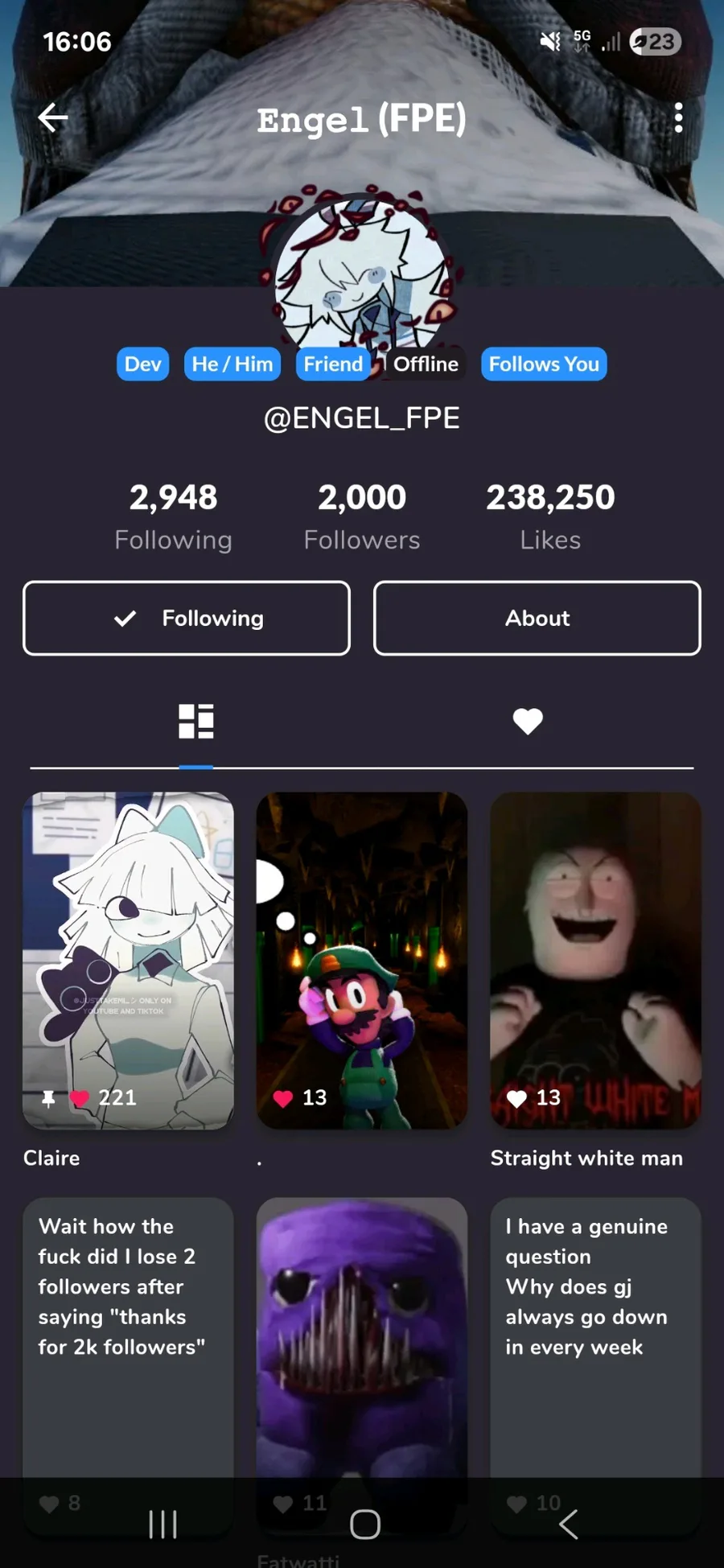Image resolution: width=724 pixels, height=1568 pixels.
Task: Open the system recent apps button
Action: pyautogui.click(x=163, y=1524)
